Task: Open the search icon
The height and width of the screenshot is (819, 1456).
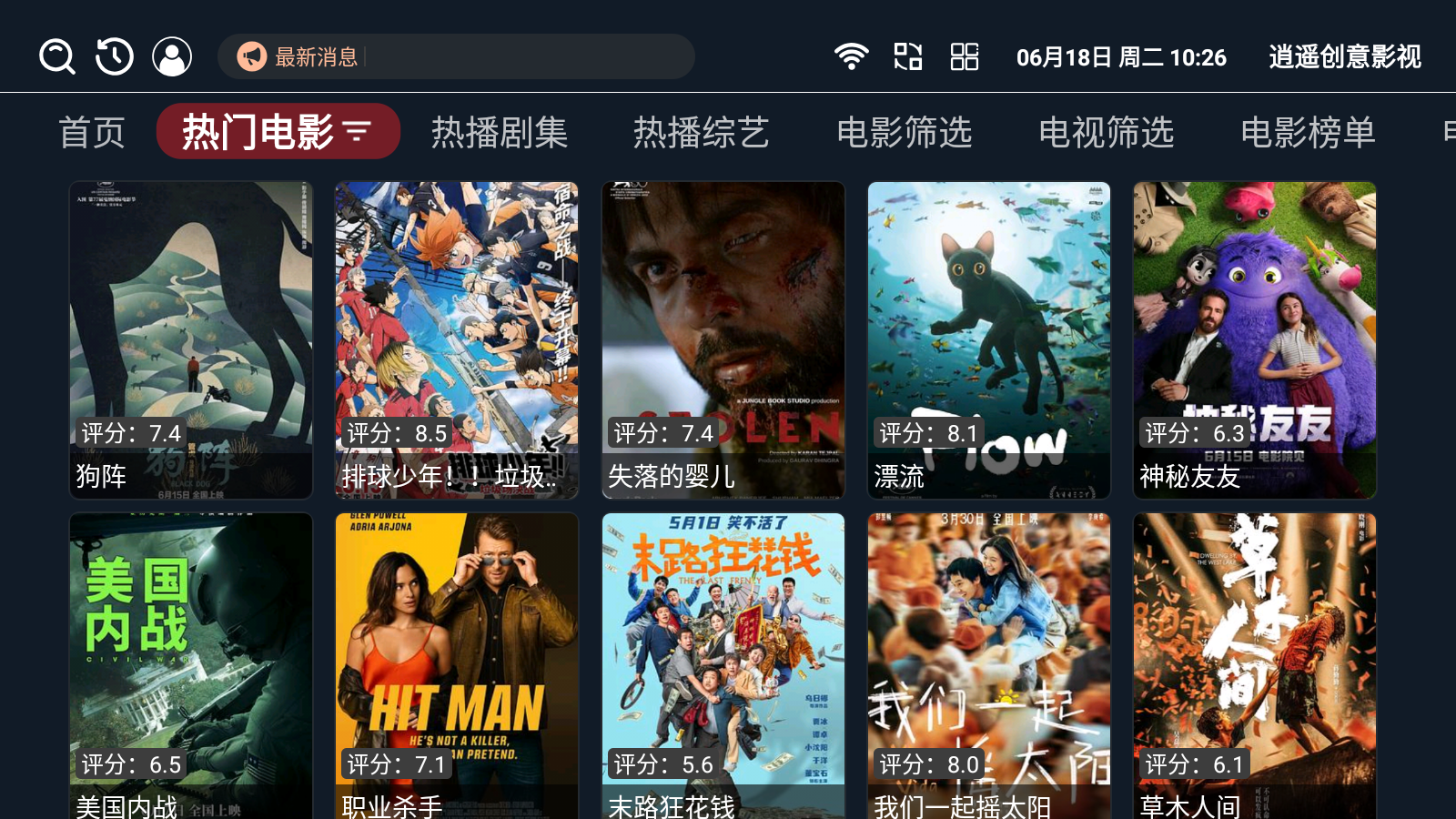Action: click(x=56, y=56)
